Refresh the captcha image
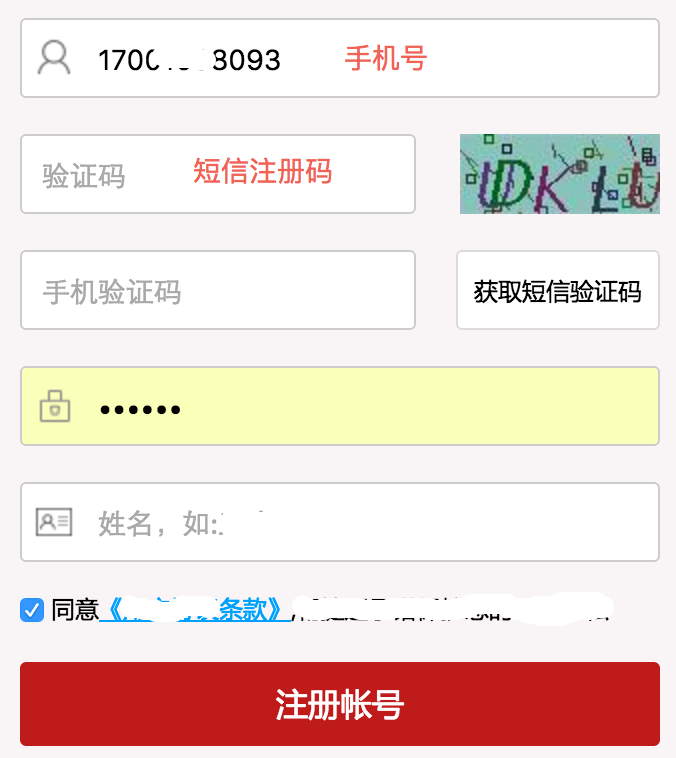Viewport: 676px width, 758px height. (x=559, y=174)
